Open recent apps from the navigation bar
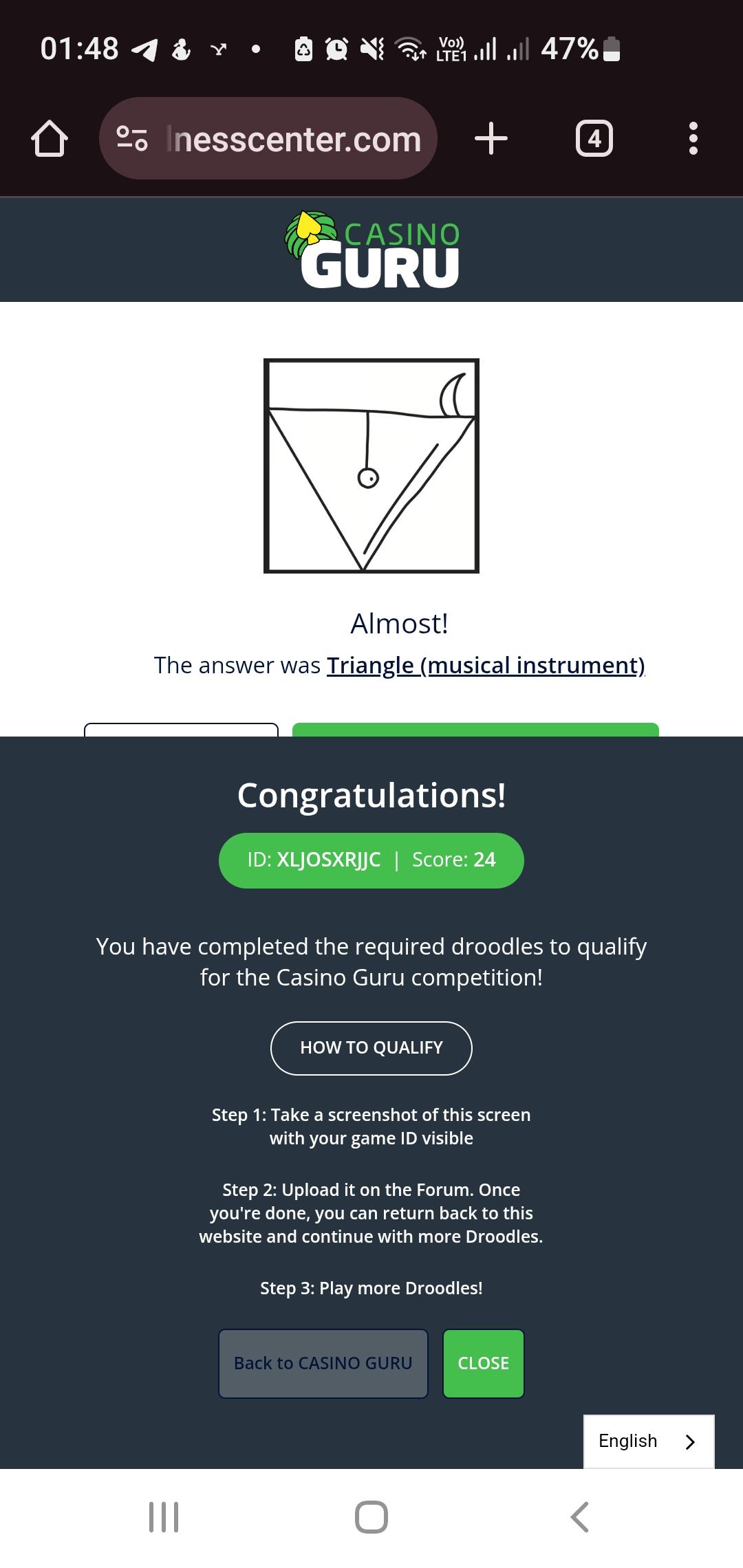Screen dimensions: 743x1568 pos(164,1516)
